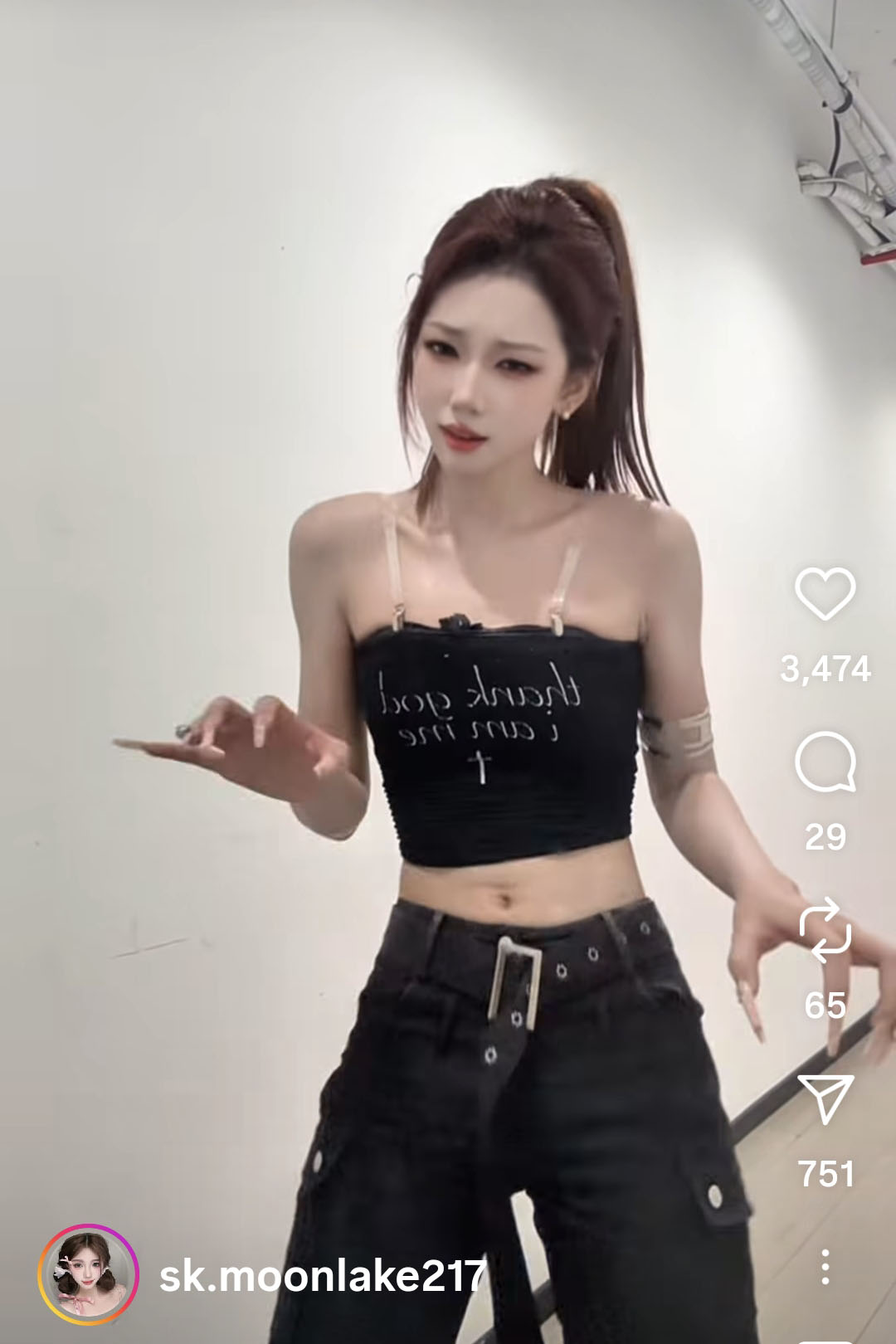Open sk.moonlake217's profile picture

[88, 1273]
